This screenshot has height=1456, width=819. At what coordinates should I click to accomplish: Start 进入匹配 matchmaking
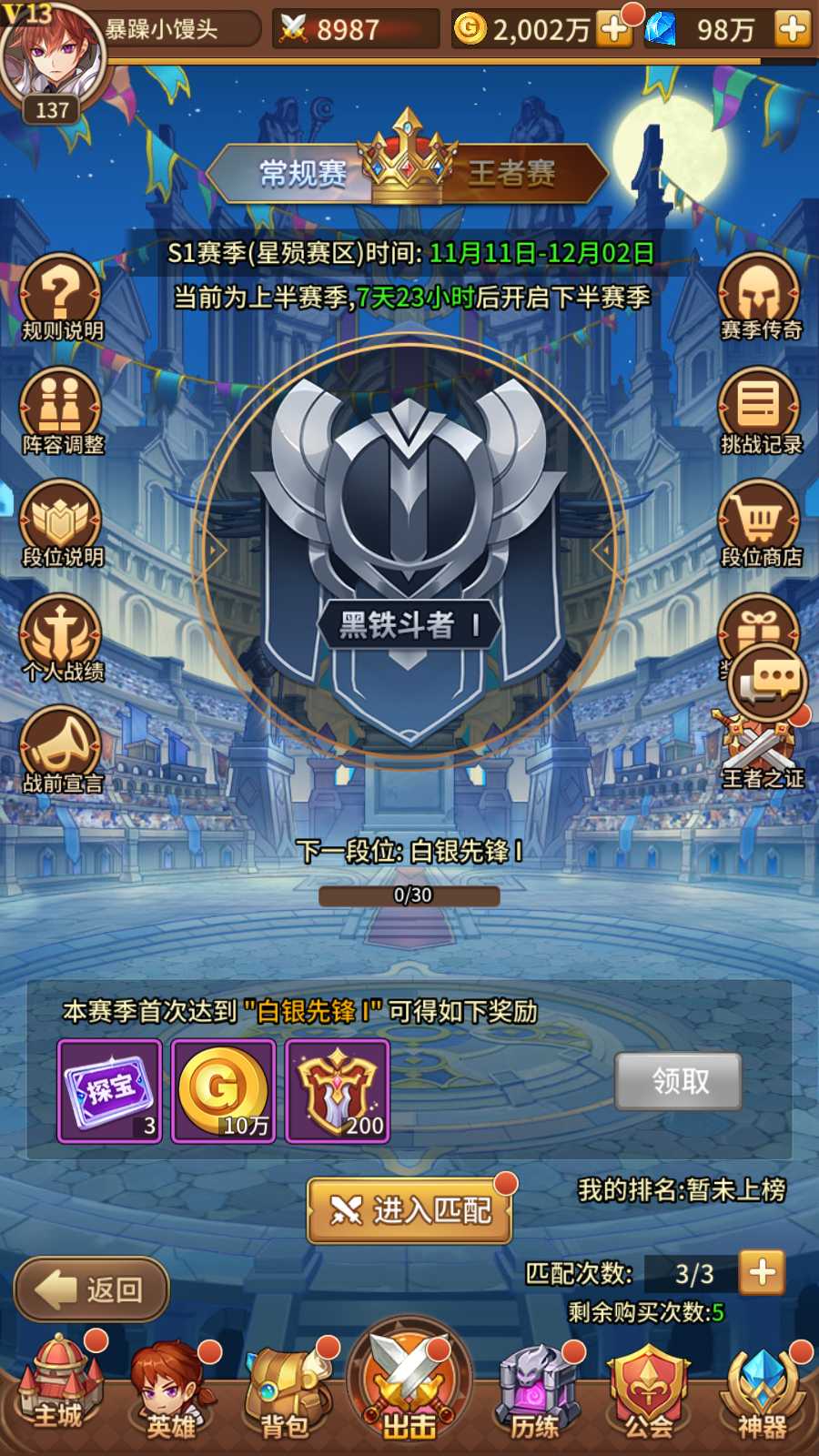pos(410,1210)
